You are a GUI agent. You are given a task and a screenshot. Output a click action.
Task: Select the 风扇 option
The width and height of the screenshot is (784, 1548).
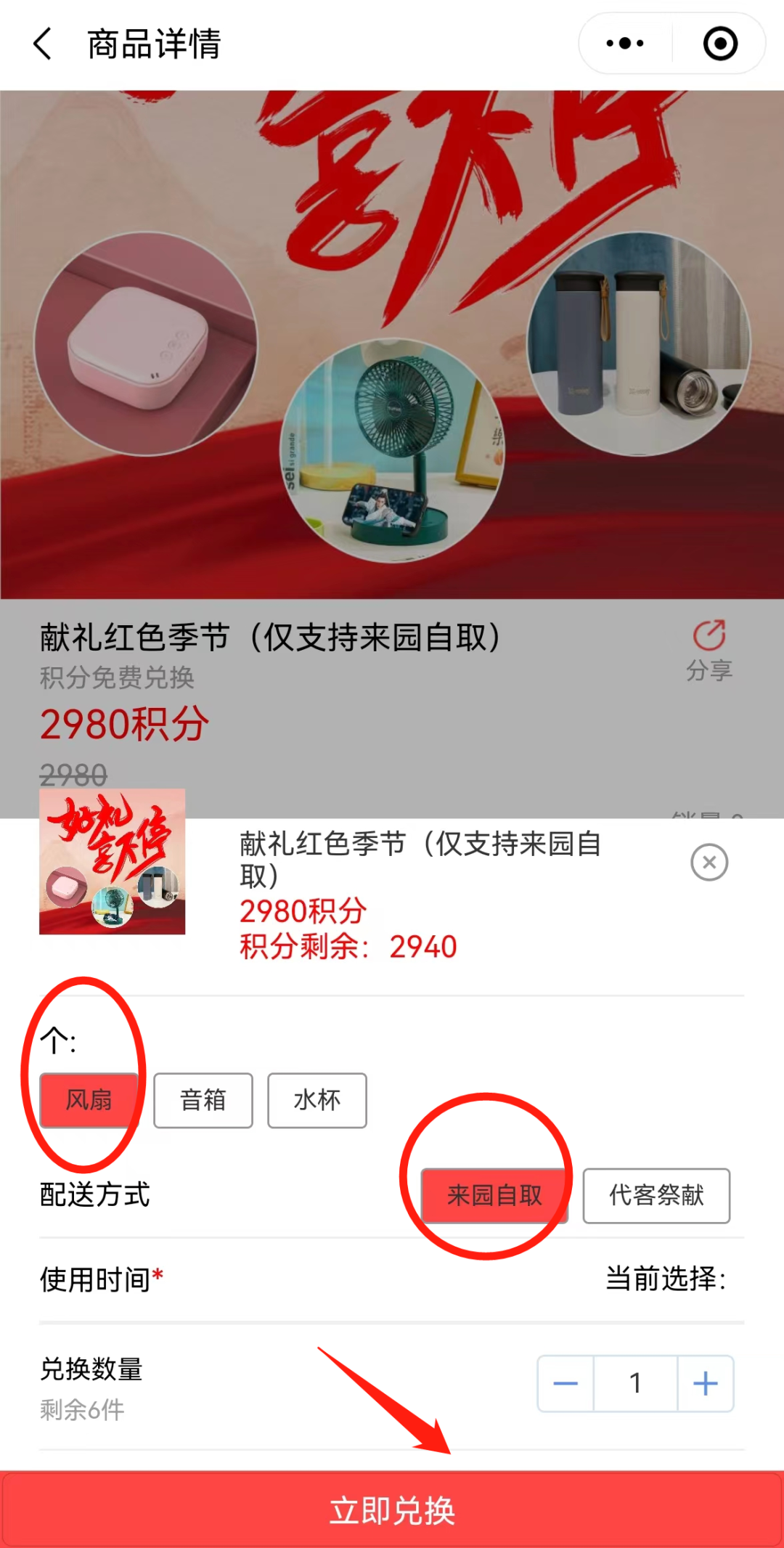pyautogui.click(x=89, y=1100)
